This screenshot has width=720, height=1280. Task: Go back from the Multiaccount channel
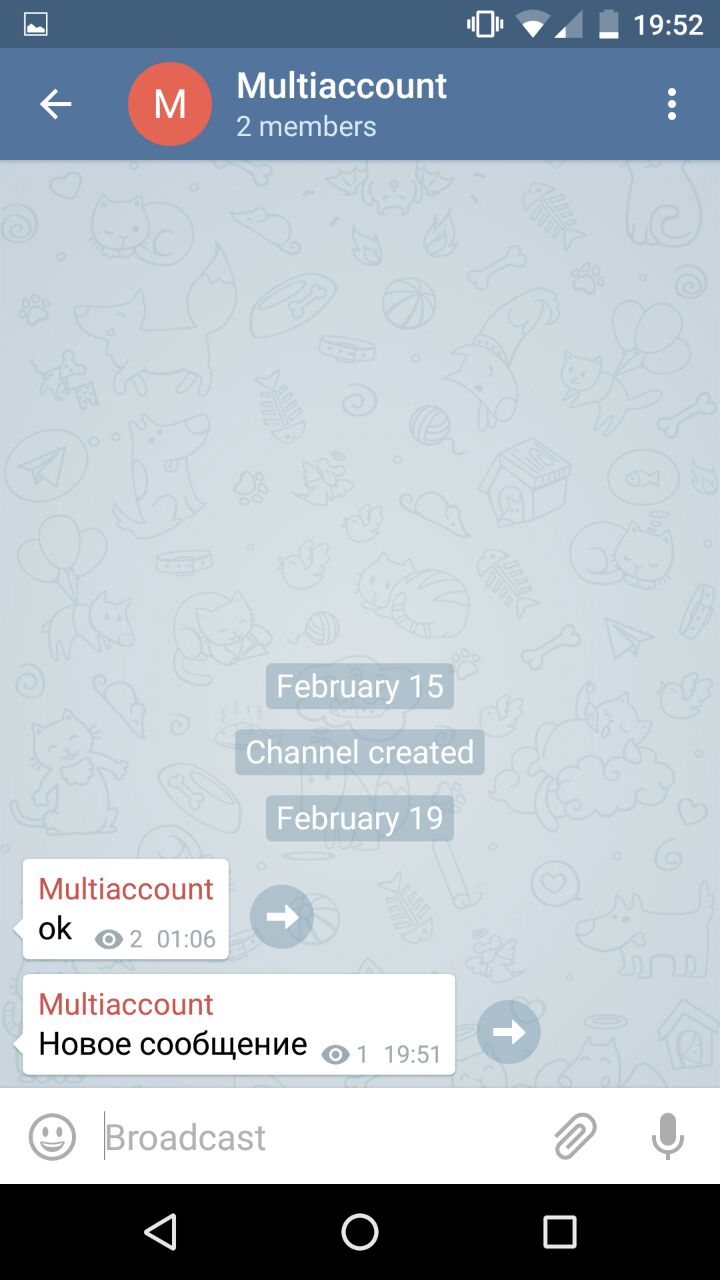point(55,104)
